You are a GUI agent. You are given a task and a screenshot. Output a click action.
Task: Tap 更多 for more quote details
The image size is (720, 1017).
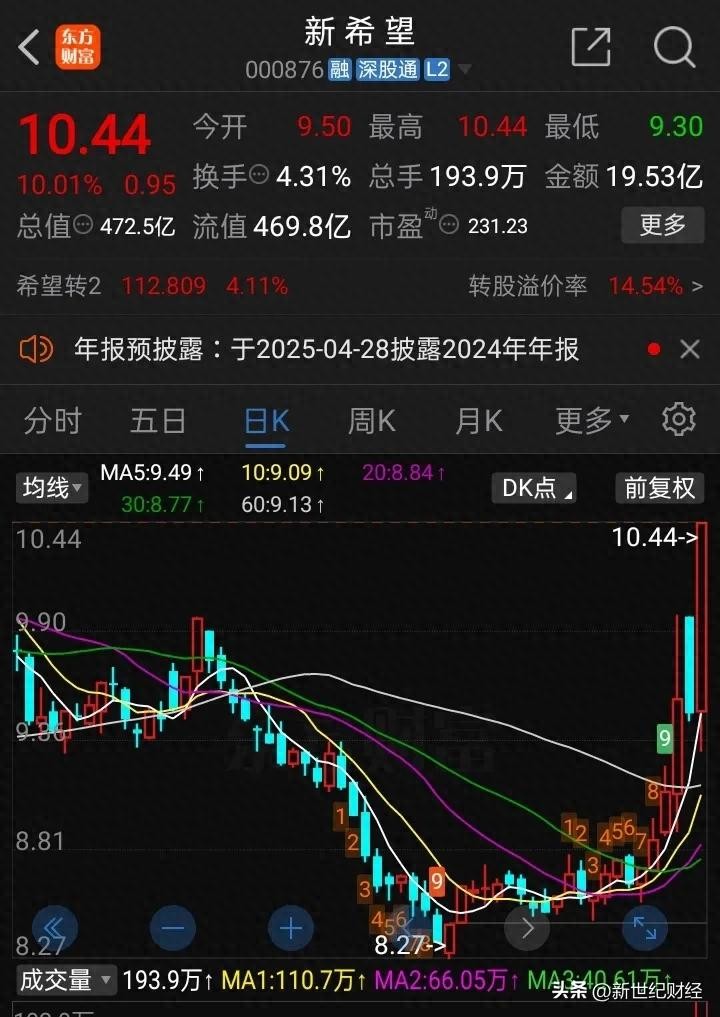coord(662,225)
